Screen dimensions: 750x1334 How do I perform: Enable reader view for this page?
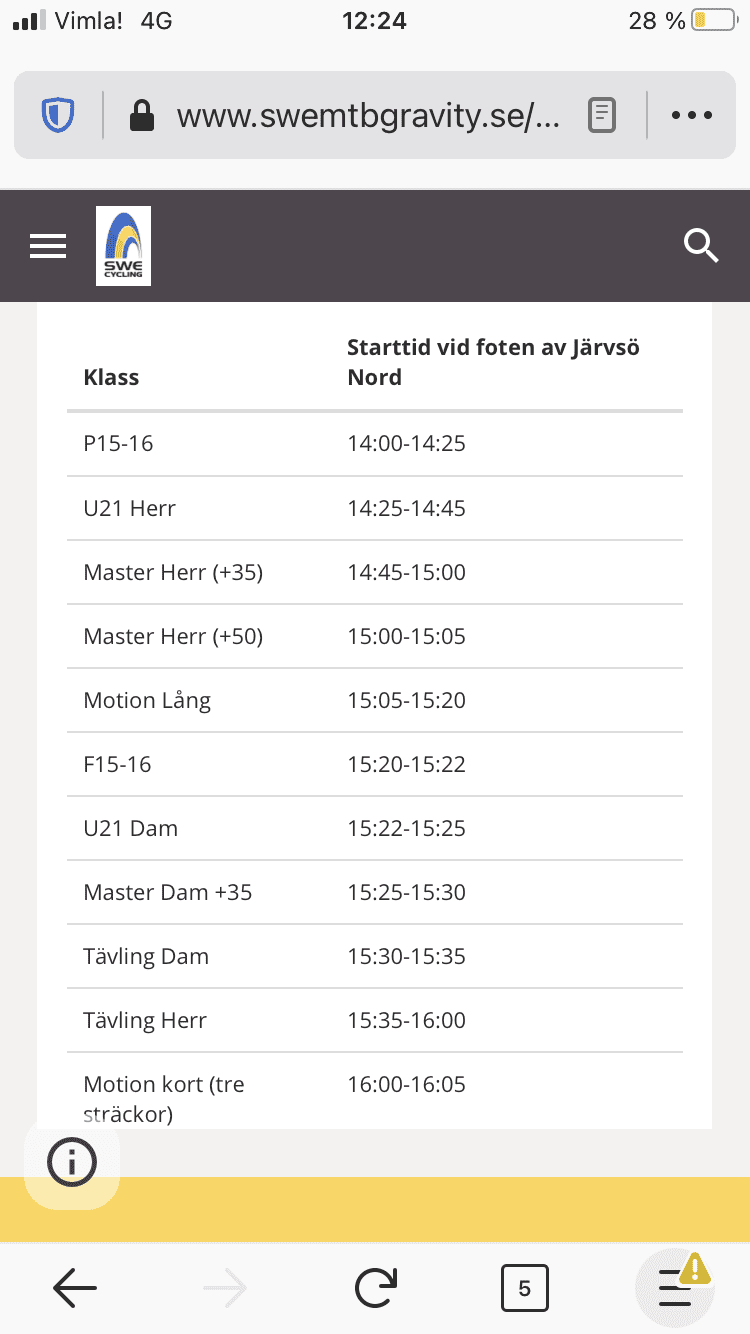click(x=602, y=116)
